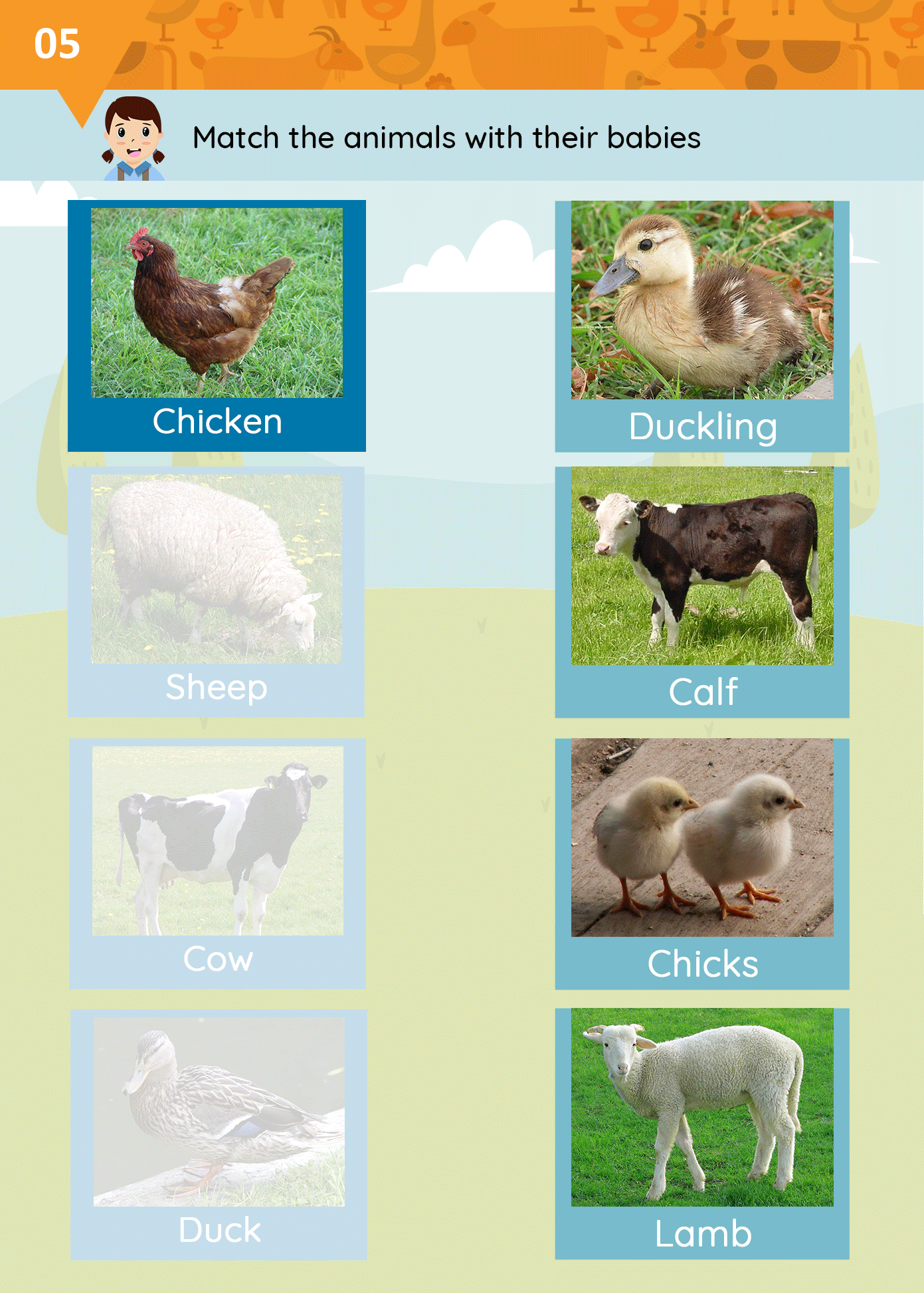Screen dimensions: 924x1293
Task: Tap the Calf picture card
Action: 702,591
